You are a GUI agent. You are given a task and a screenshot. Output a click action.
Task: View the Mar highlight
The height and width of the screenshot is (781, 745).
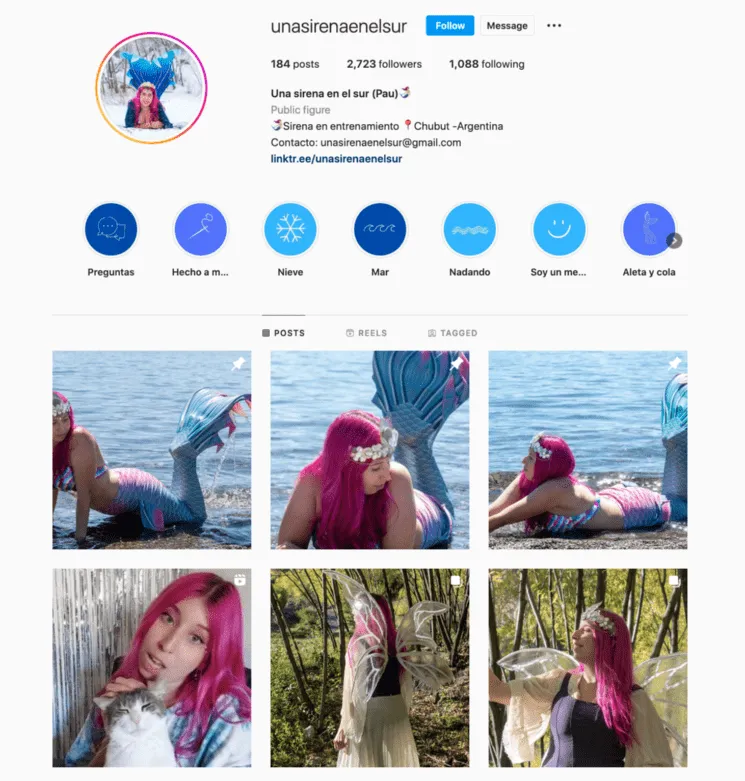tap(380, 230)
